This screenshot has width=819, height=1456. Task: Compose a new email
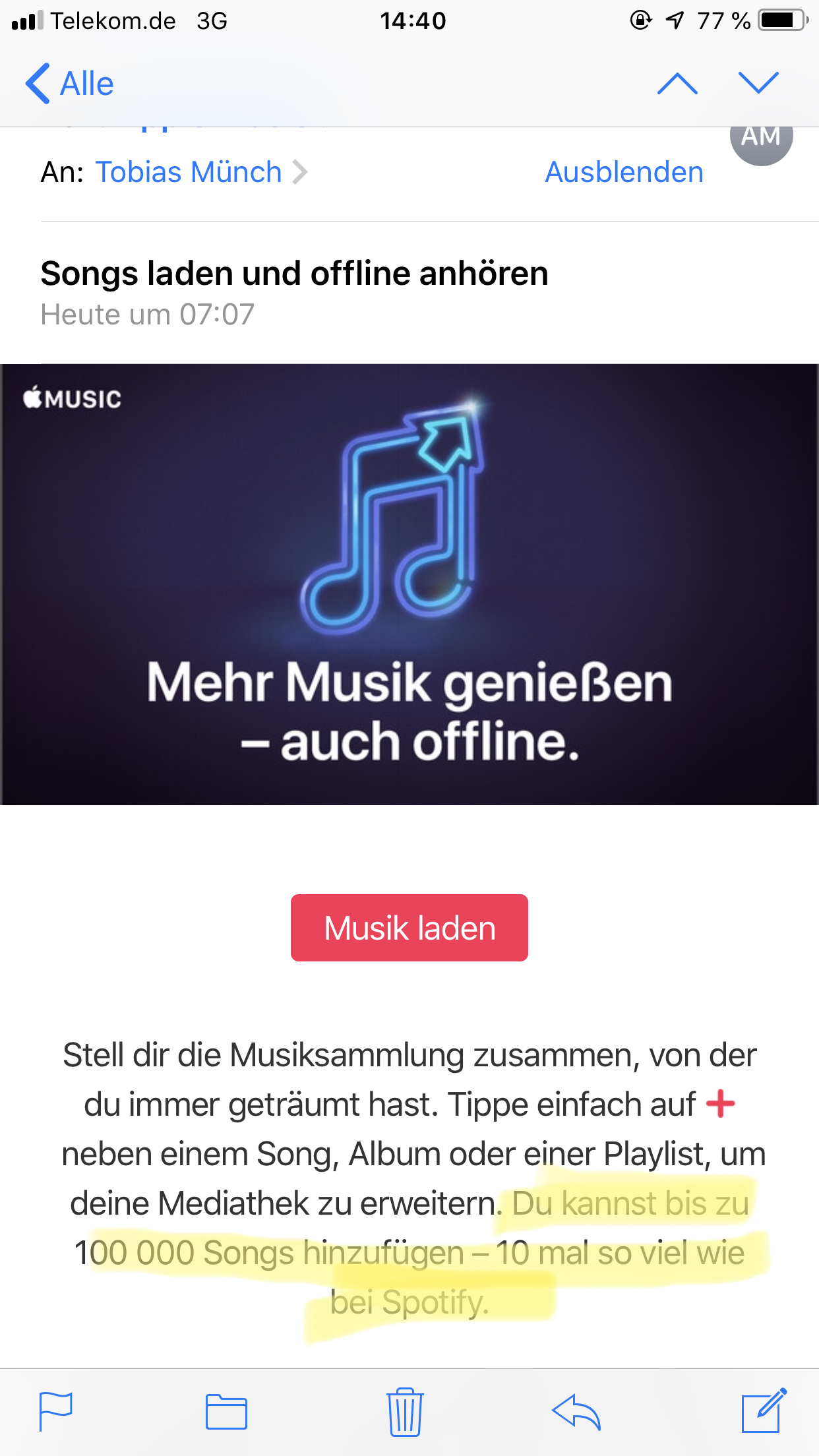coord(764,1411)
